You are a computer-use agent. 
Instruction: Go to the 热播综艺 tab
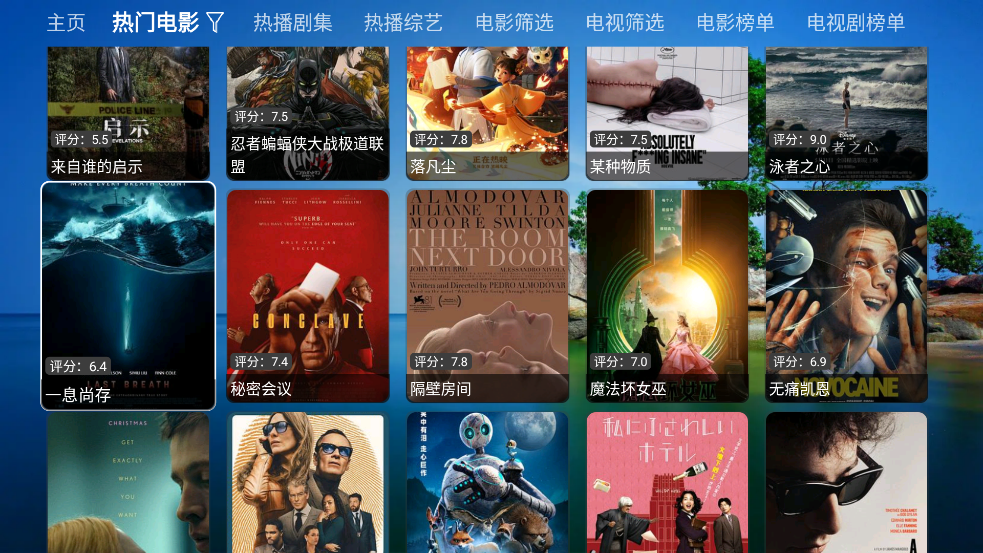(403, 22)
